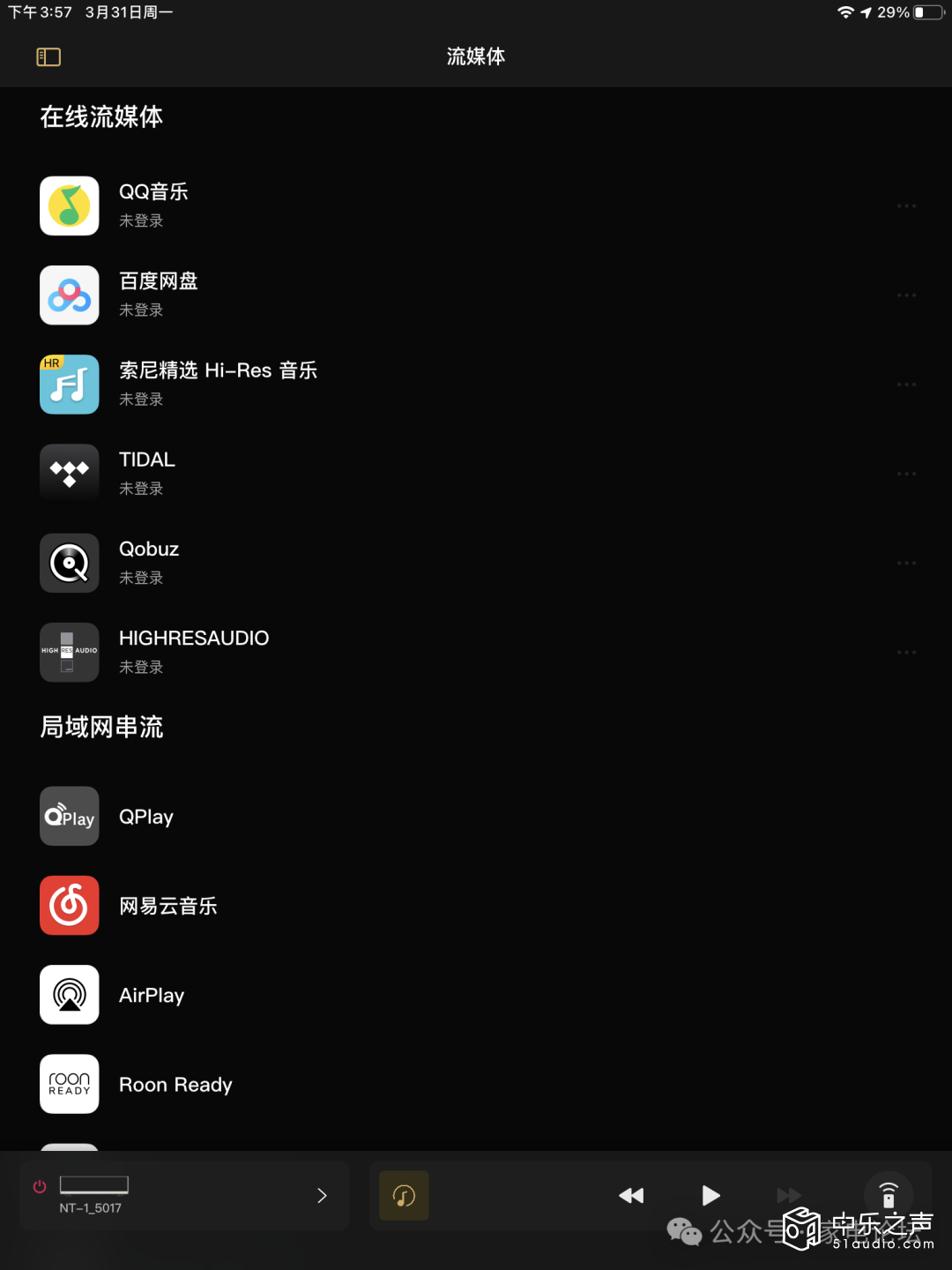This screenshot has height=1270, width=952.
Task: Expand the NT-1_5017 device panel
Action: (322, 1196)
